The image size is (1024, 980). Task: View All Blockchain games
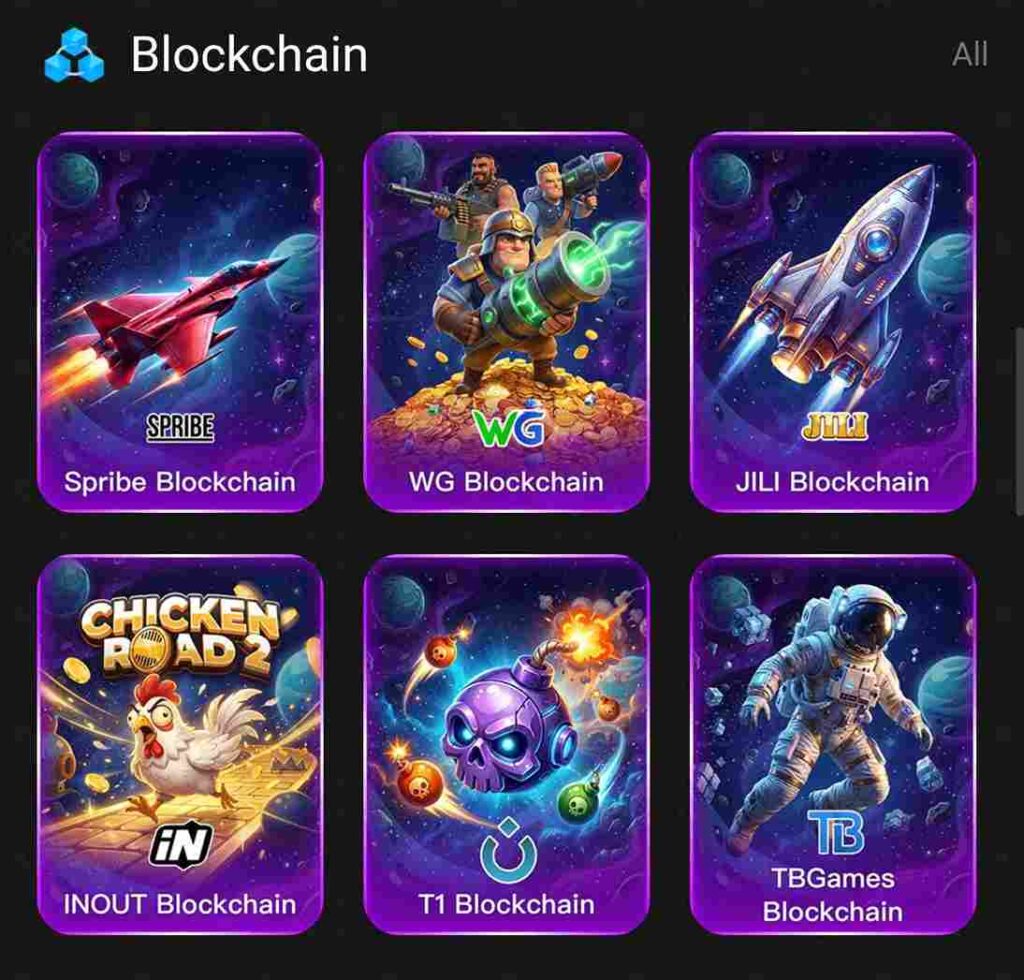[969, 54]
